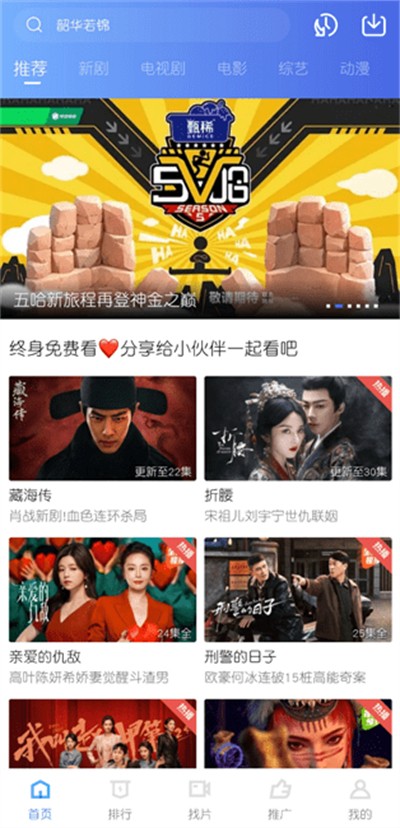400x828 pixels.
Task: Select the 电影 tab
Action: [x=232, y=69]
